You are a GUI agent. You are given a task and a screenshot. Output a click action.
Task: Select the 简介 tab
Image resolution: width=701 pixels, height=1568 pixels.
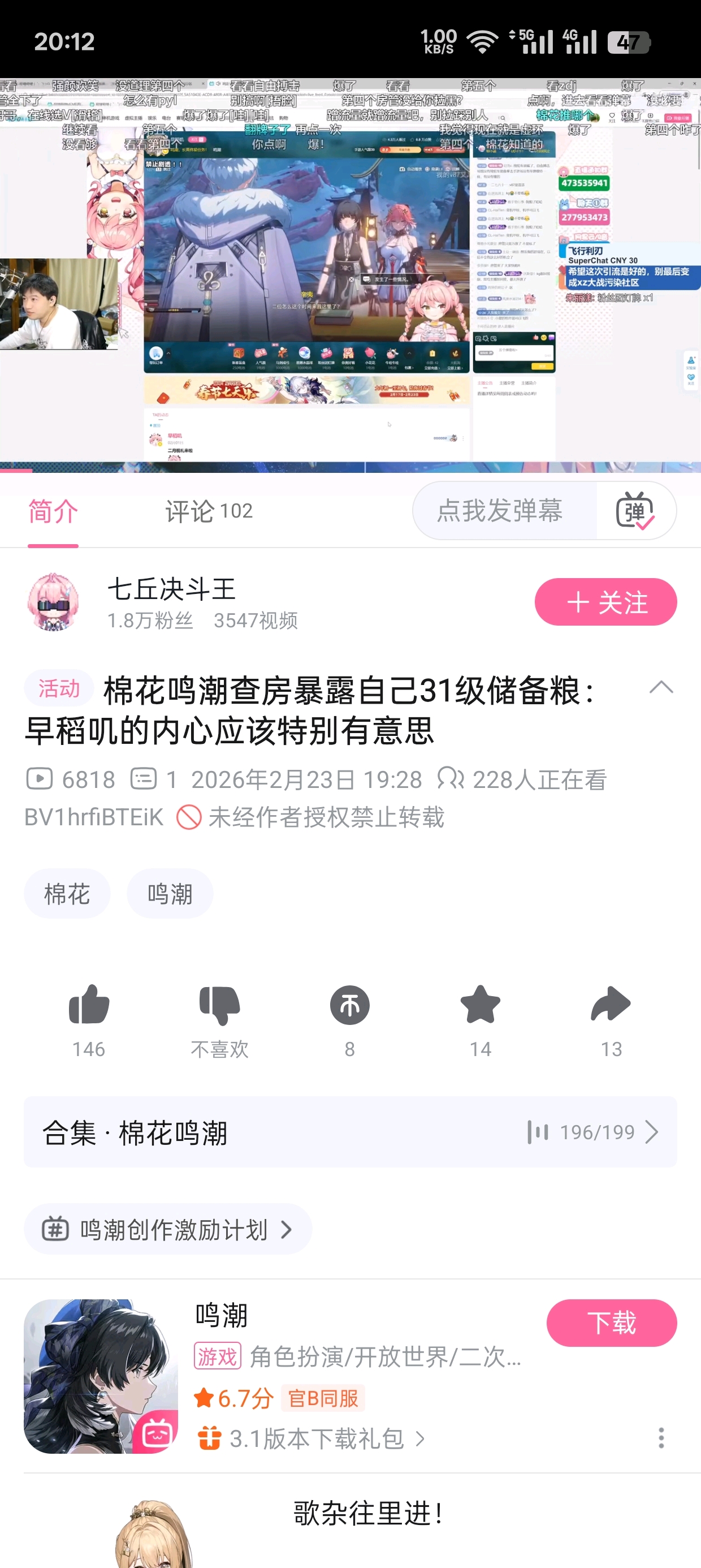(x=53, y=511)
